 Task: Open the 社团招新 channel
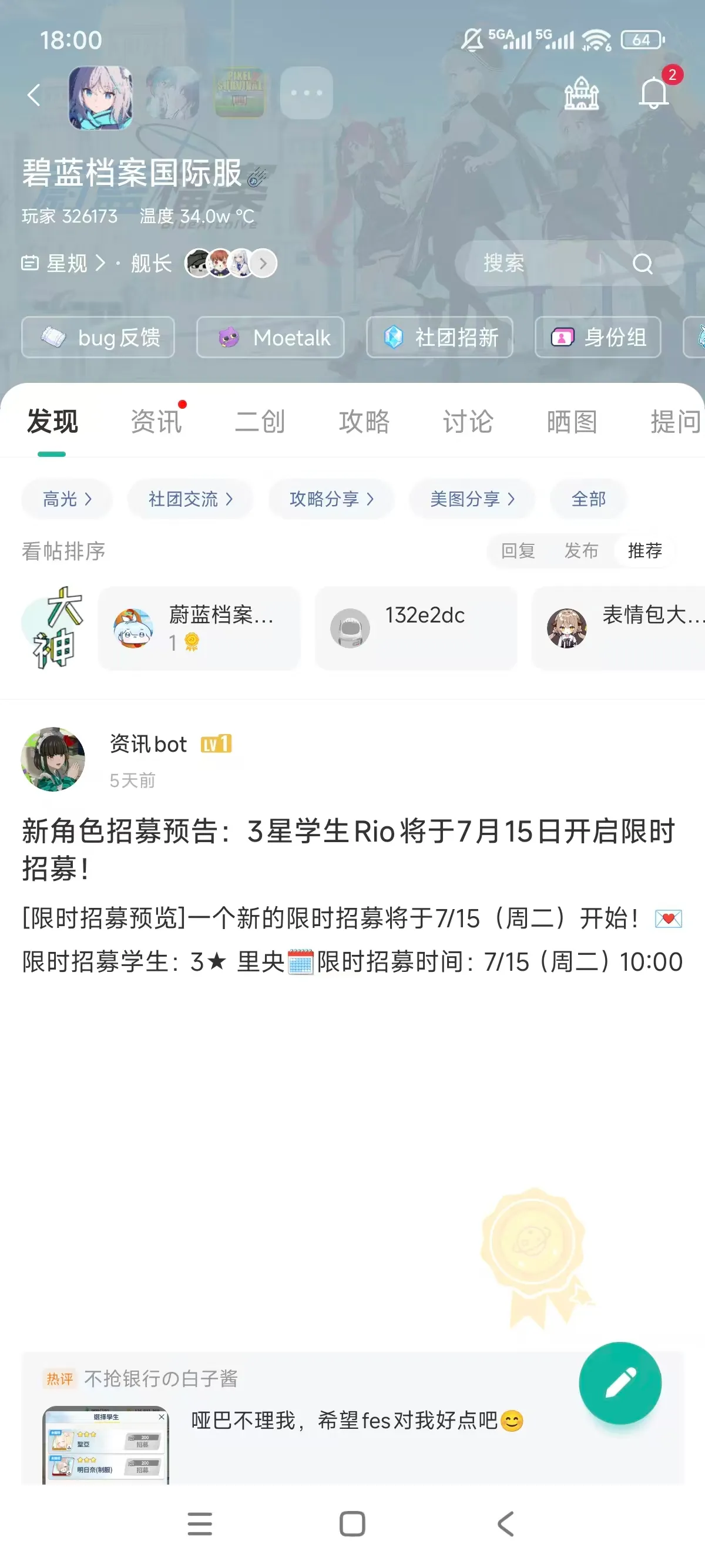pos(439,337)
